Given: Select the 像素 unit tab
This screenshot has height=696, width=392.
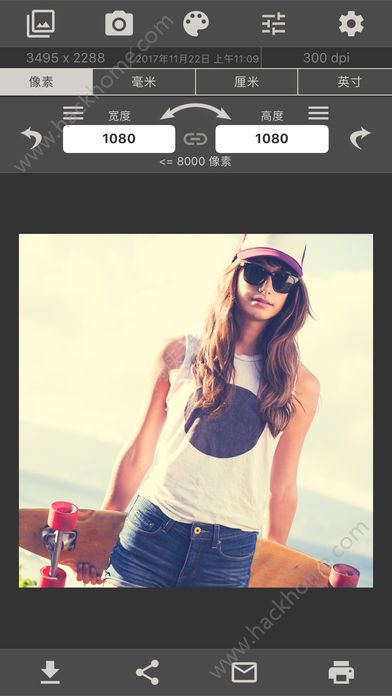Looking at the screenshot, I should pos(46,82).
